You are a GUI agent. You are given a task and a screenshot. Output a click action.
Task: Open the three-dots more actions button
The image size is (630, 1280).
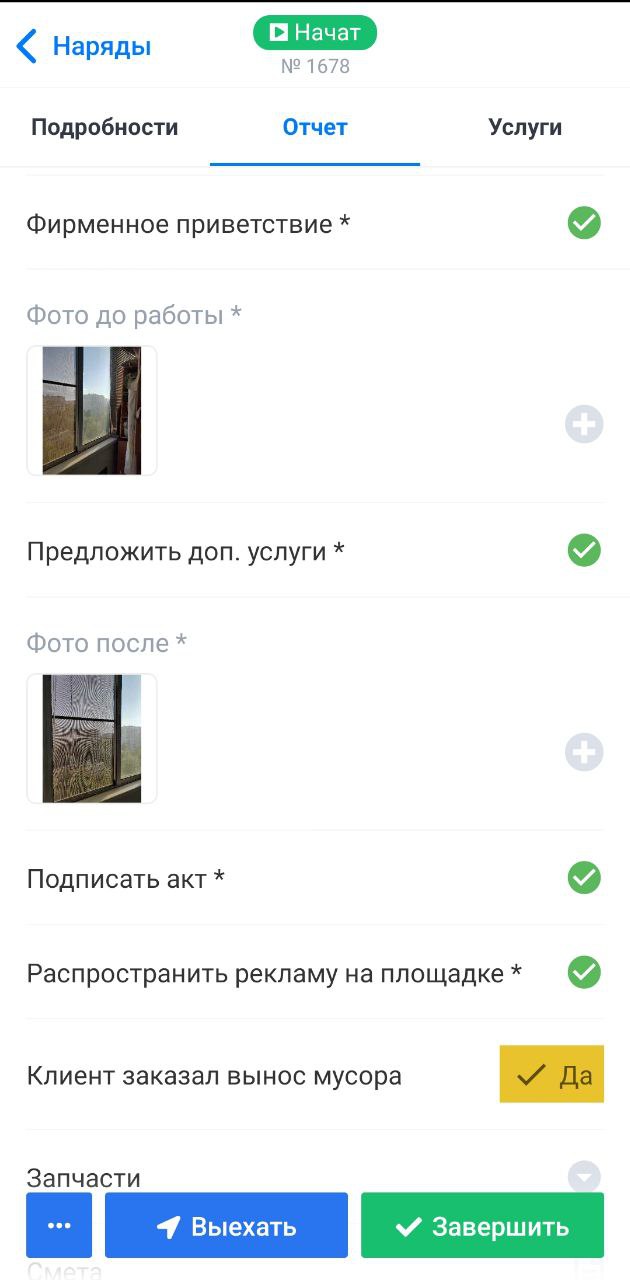coord(59,1225)
